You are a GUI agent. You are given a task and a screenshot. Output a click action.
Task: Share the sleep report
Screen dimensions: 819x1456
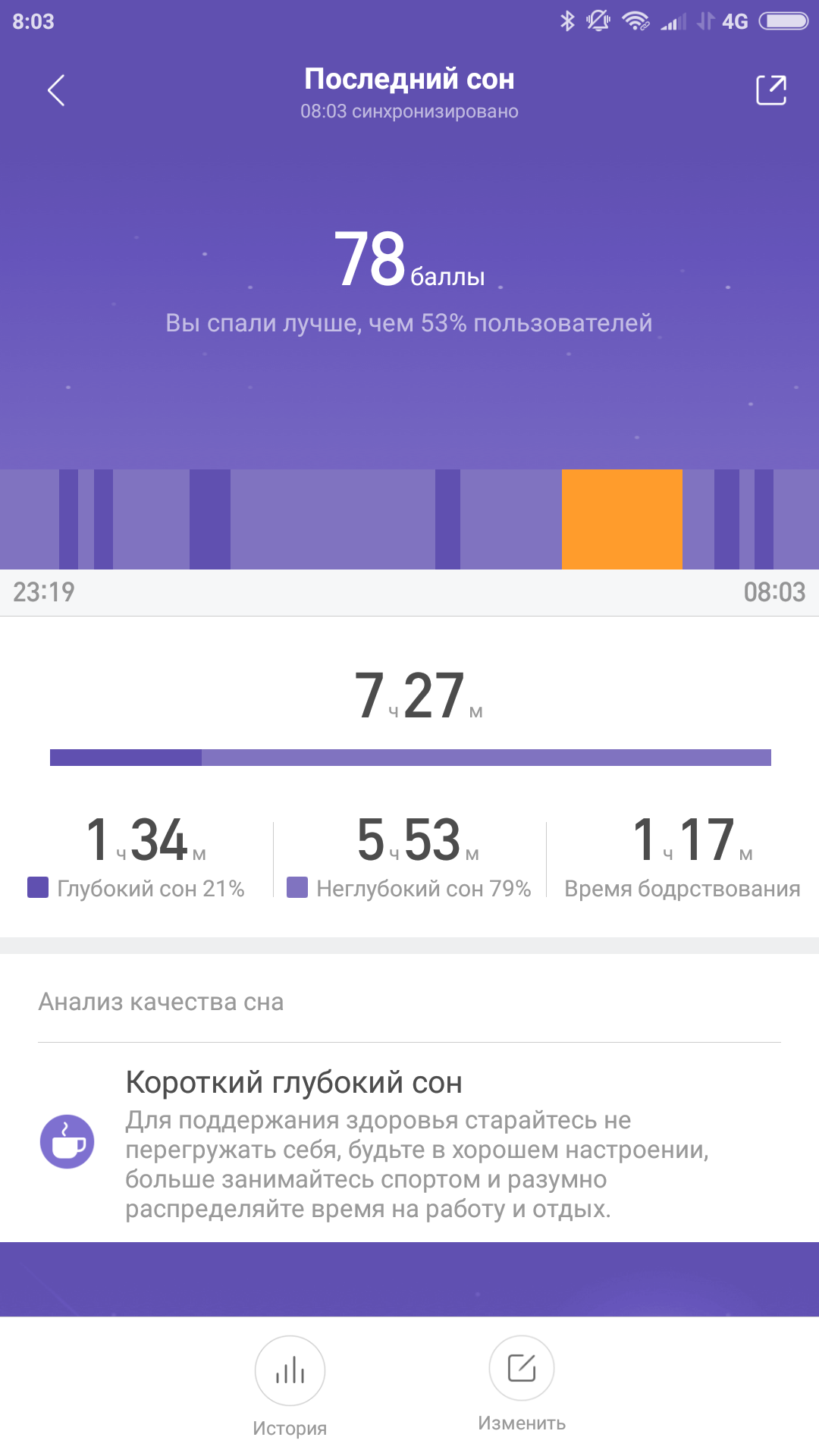pos(771,90)
